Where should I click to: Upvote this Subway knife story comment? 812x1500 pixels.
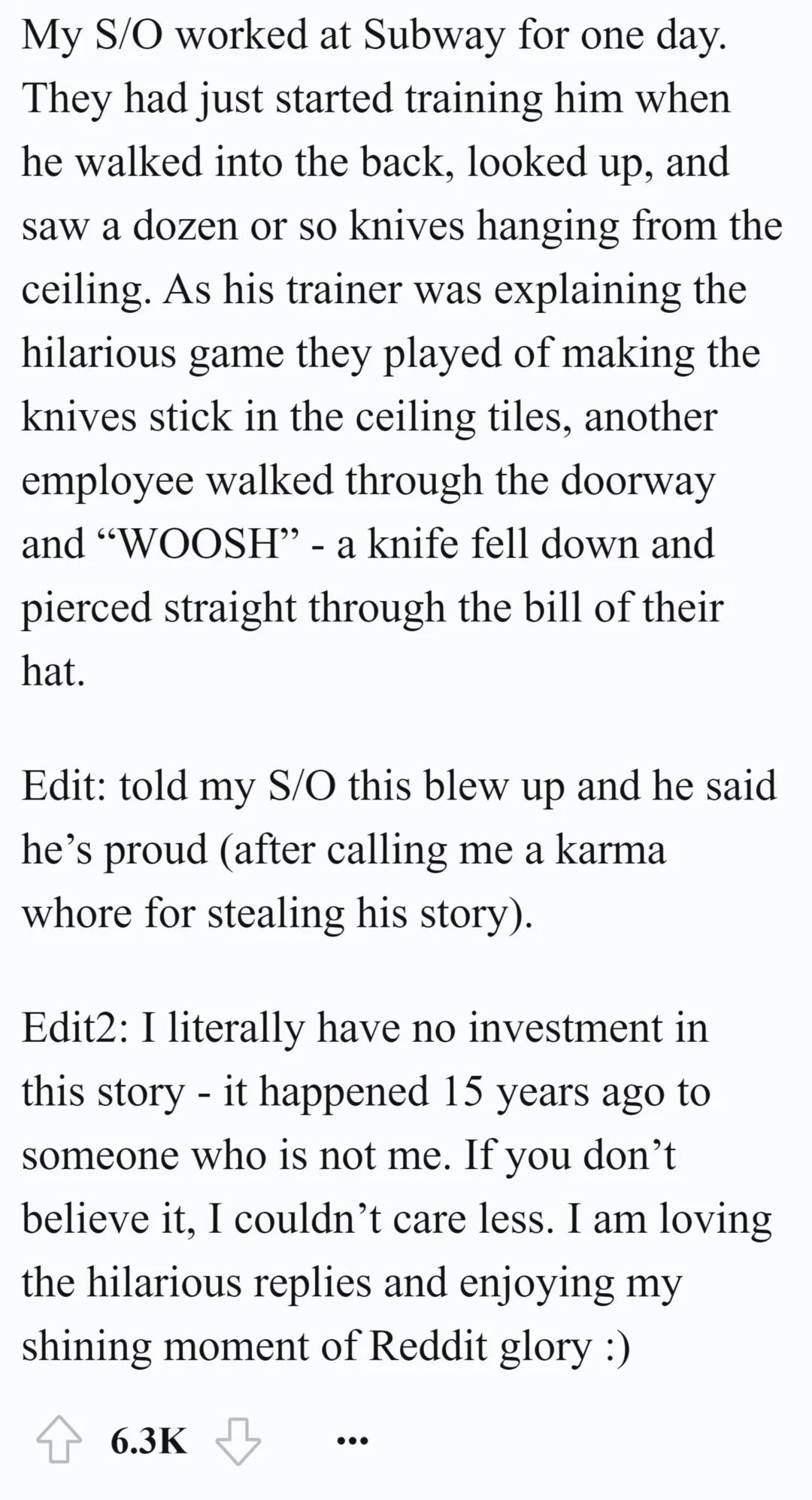pos(59,1441)
